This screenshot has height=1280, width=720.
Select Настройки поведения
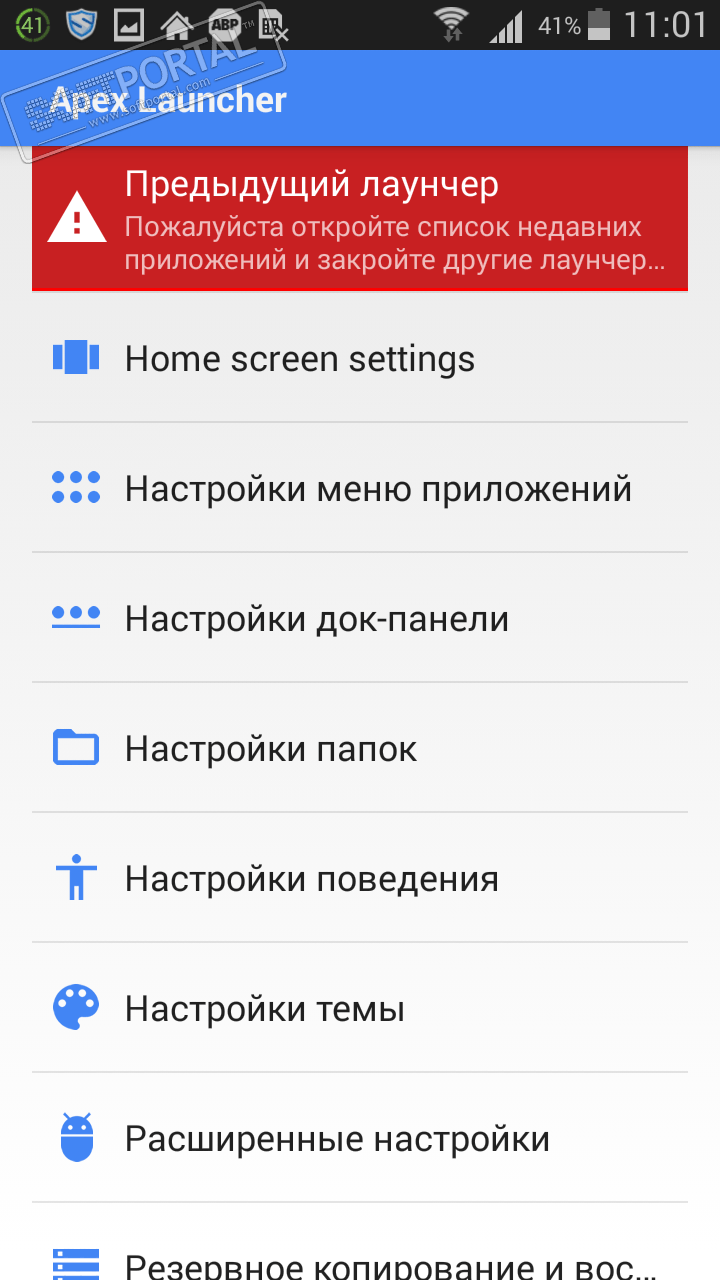tap(360, 878)
